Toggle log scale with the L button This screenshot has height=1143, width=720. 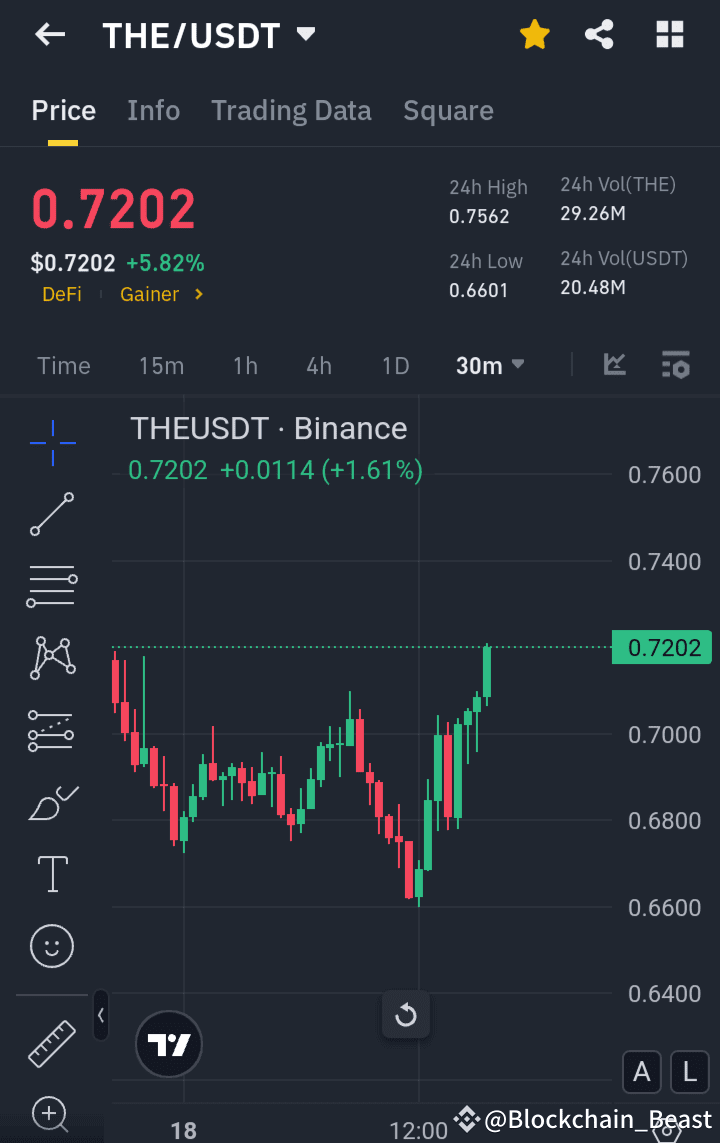[689, 1071]
